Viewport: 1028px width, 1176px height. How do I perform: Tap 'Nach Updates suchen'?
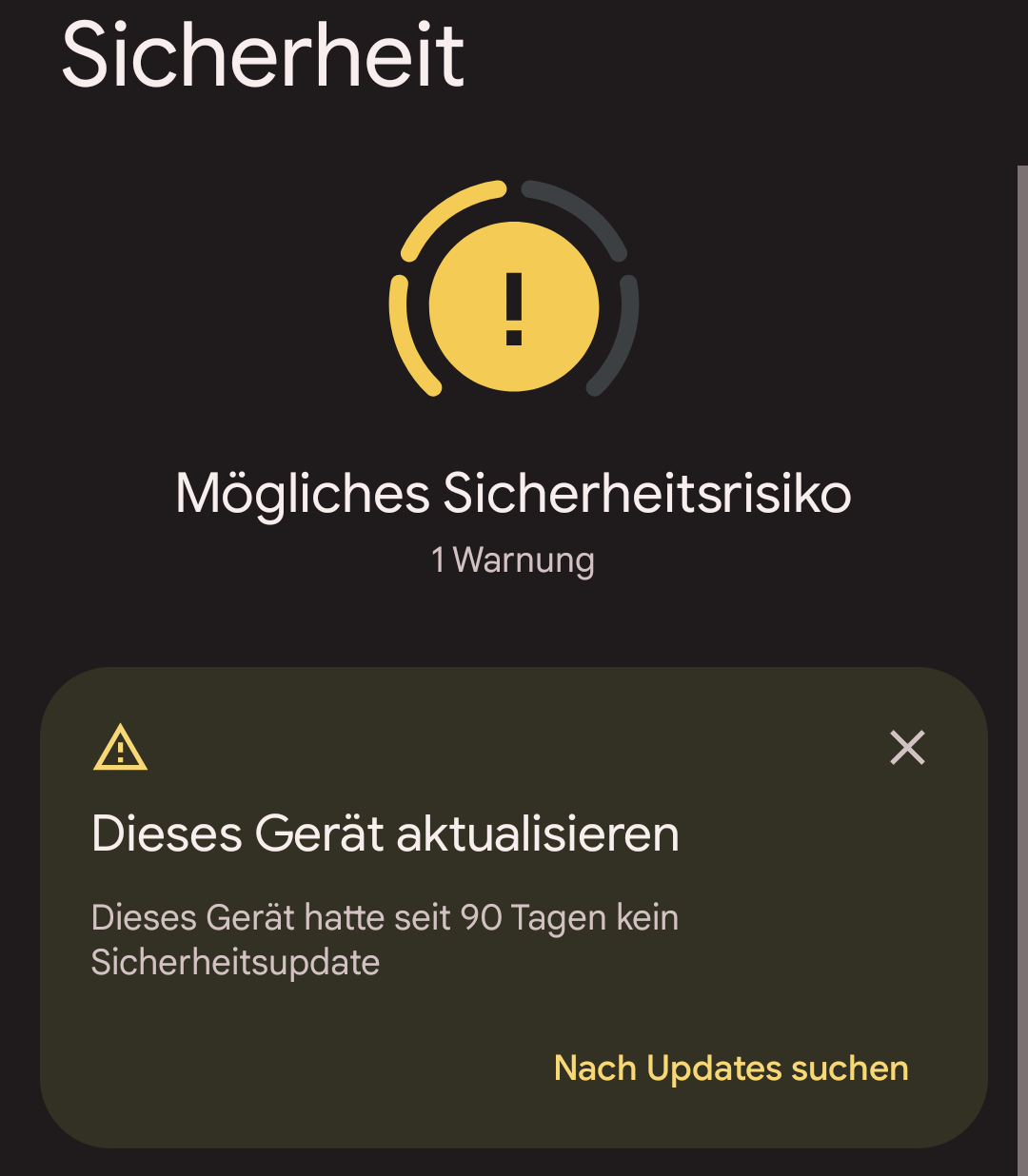click(x=731, y=1068)
